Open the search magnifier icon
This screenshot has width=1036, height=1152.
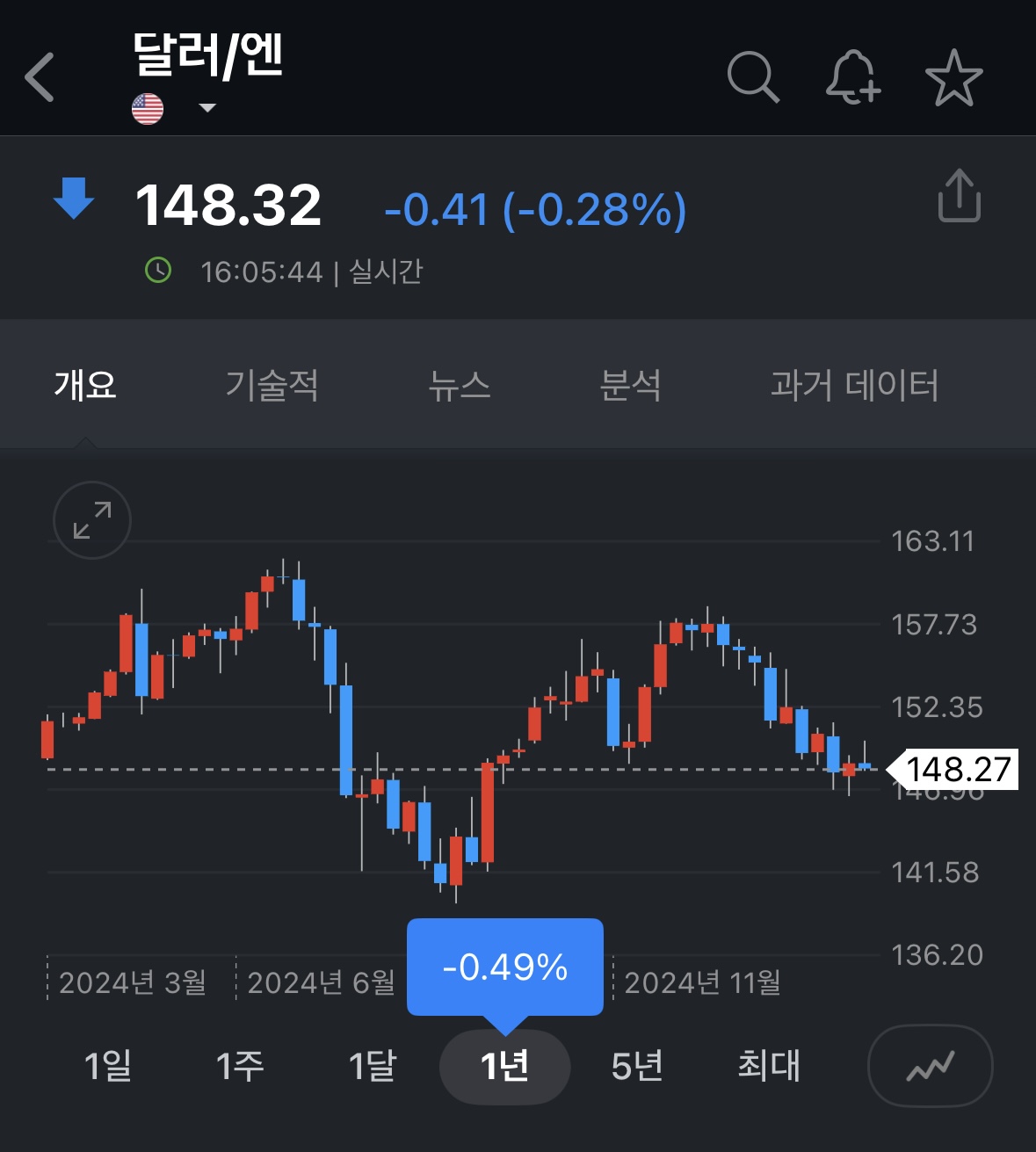pyautogui.click(x=753, y=77)
